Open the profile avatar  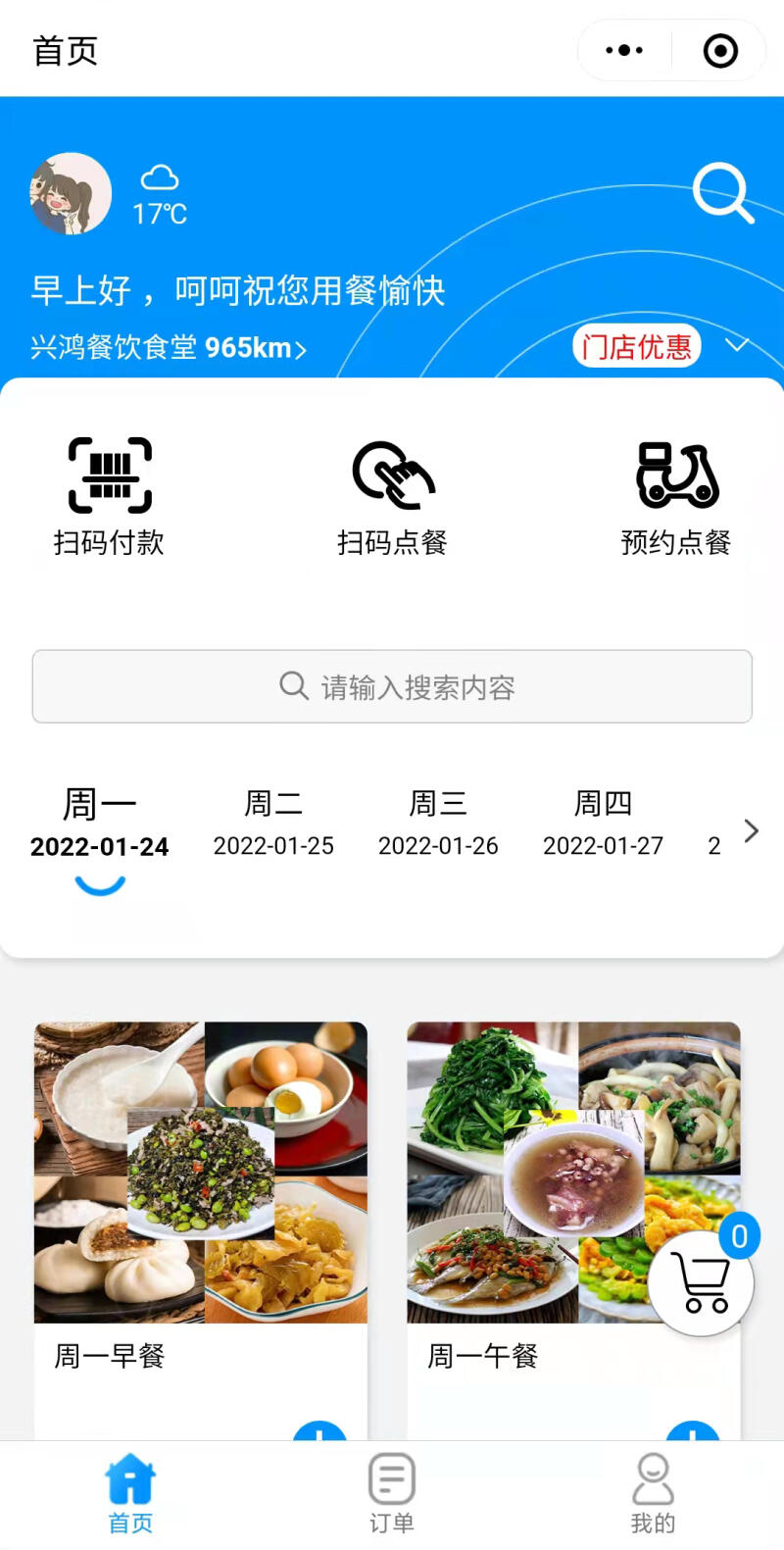(x=71, y=193)
